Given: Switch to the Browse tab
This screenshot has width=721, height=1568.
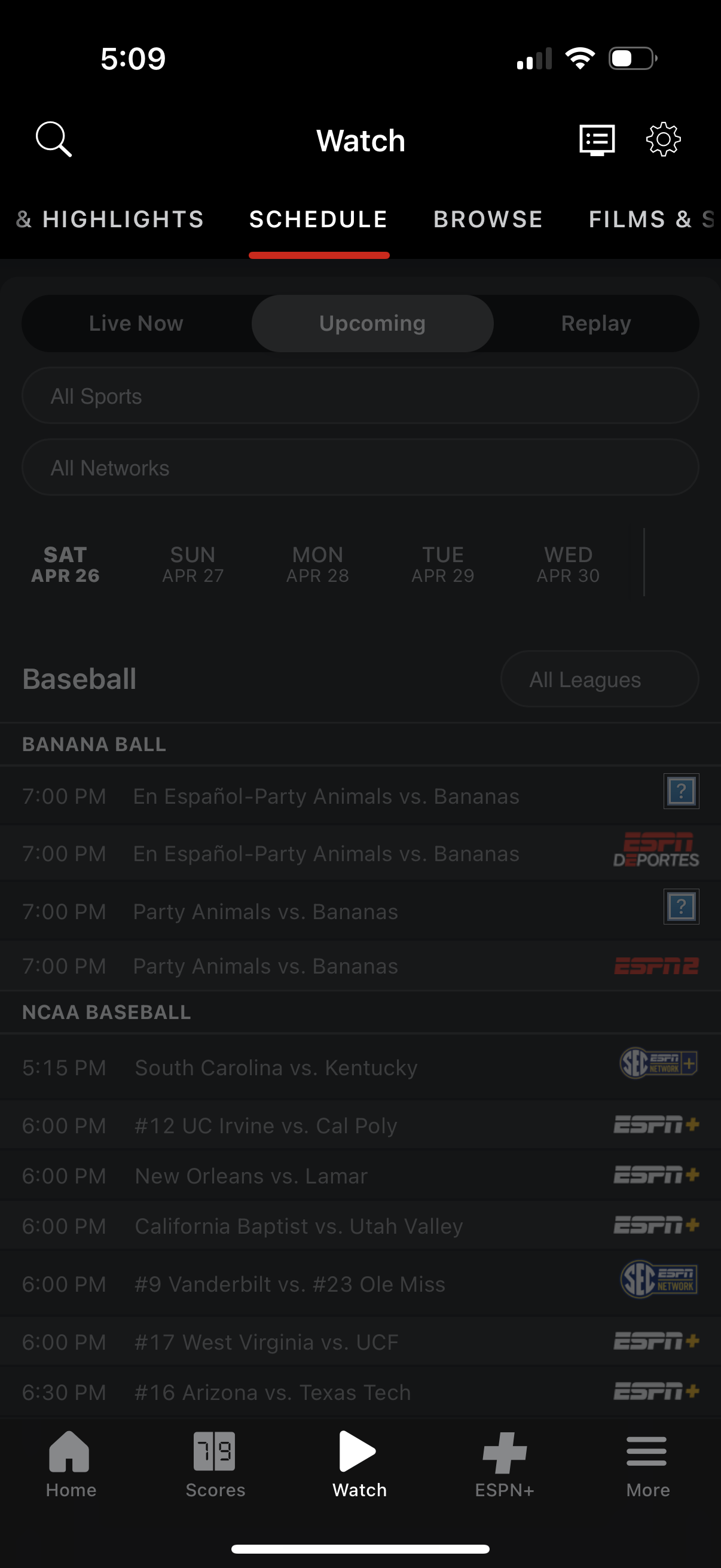Looking at the screenshot, I should coord(488,219).
